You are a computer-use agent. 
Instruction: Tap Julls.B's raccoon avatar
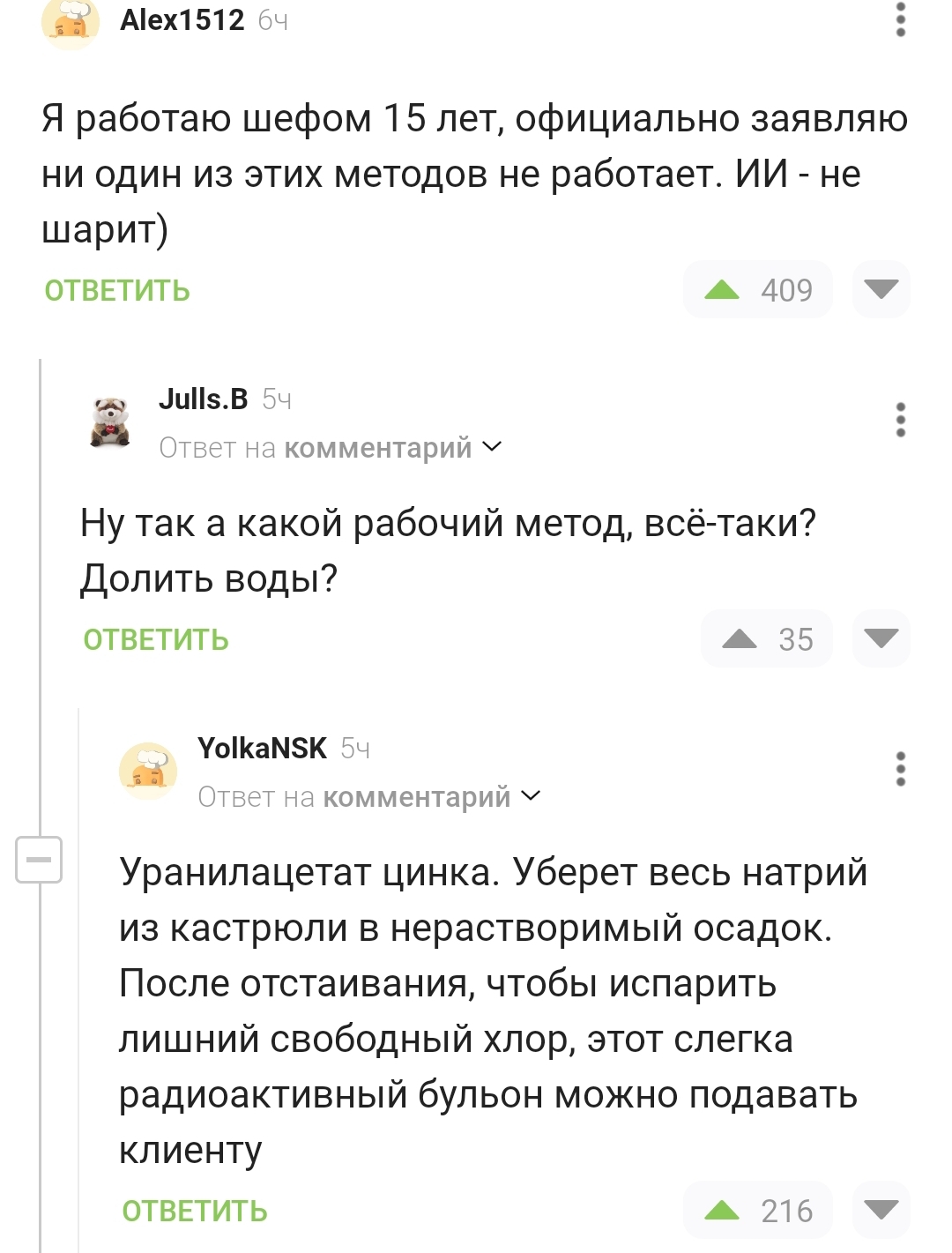110,421
